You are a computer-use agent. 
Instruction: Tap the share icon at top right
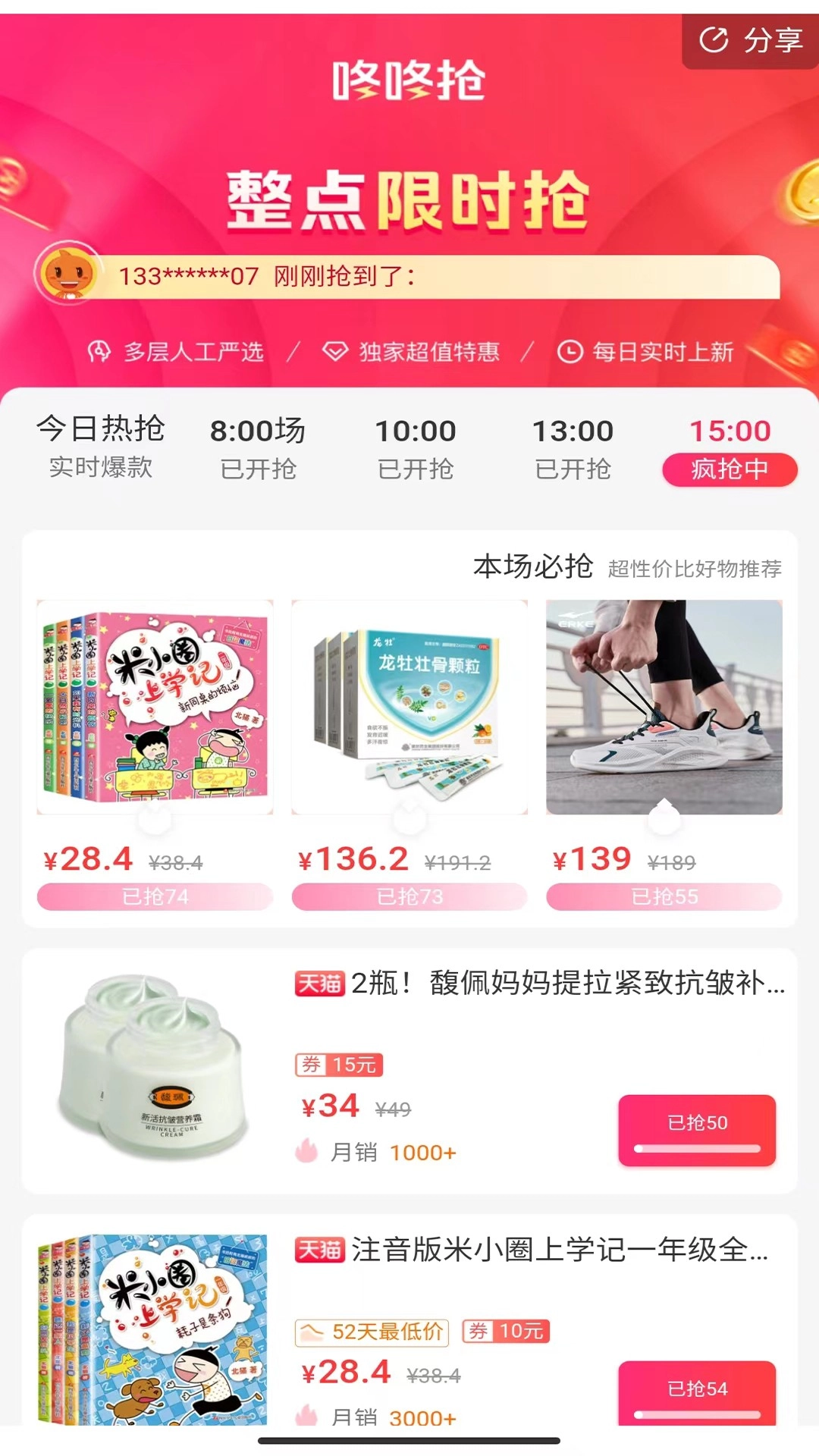pyautogui.click(x=713, y=39)
